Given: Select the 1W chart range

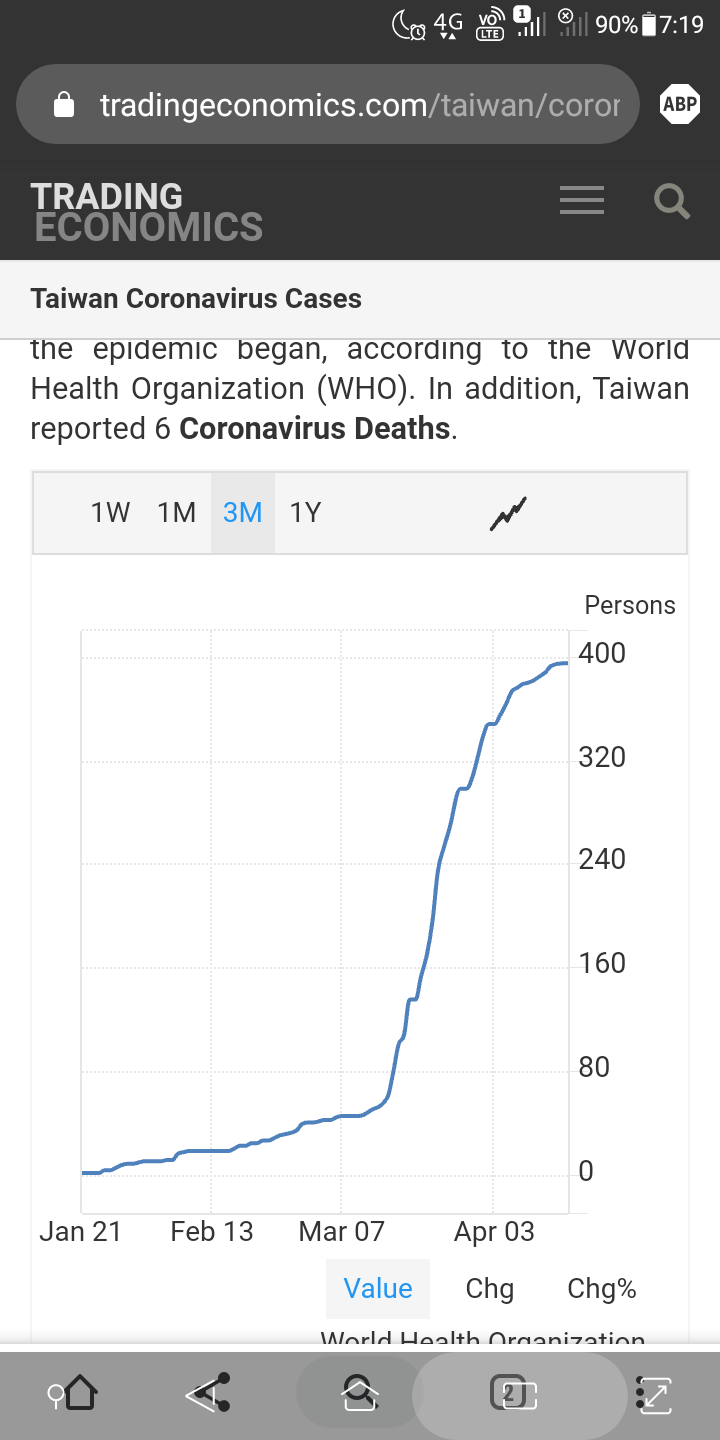Looking at the screenshot, I should (x=110, y=513).
